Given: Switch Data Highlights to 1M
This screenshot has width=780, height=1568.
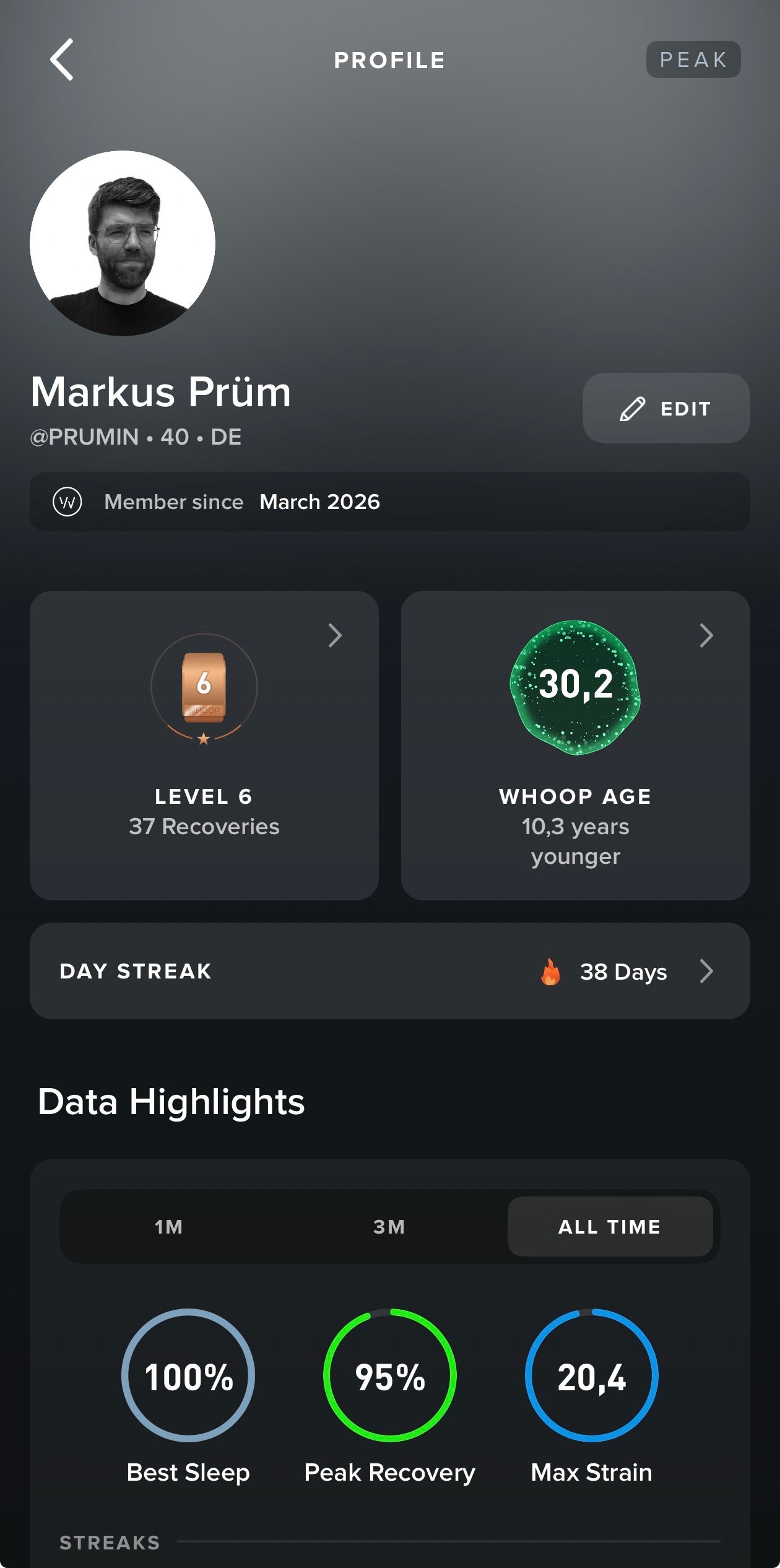Looking at the screenshot, I should coord(168,1227).
